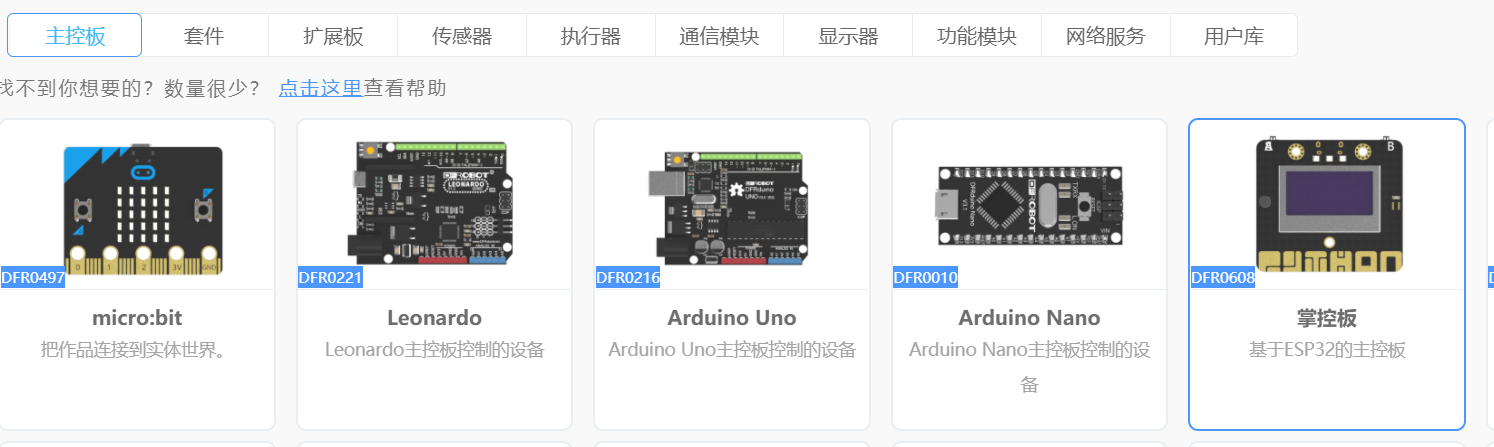
Task: Pick the Arduino Nano board card
Action: point(1029,274)
